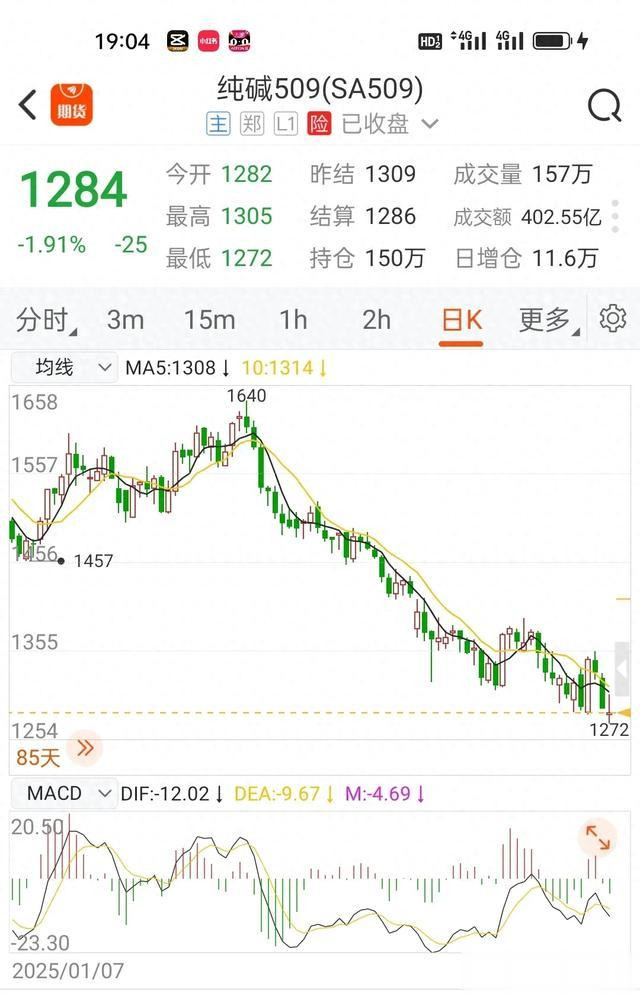Tap the 85天 double-arrow button
The image size is (640, 996).
pyautogui.click(x=85, y=747)
